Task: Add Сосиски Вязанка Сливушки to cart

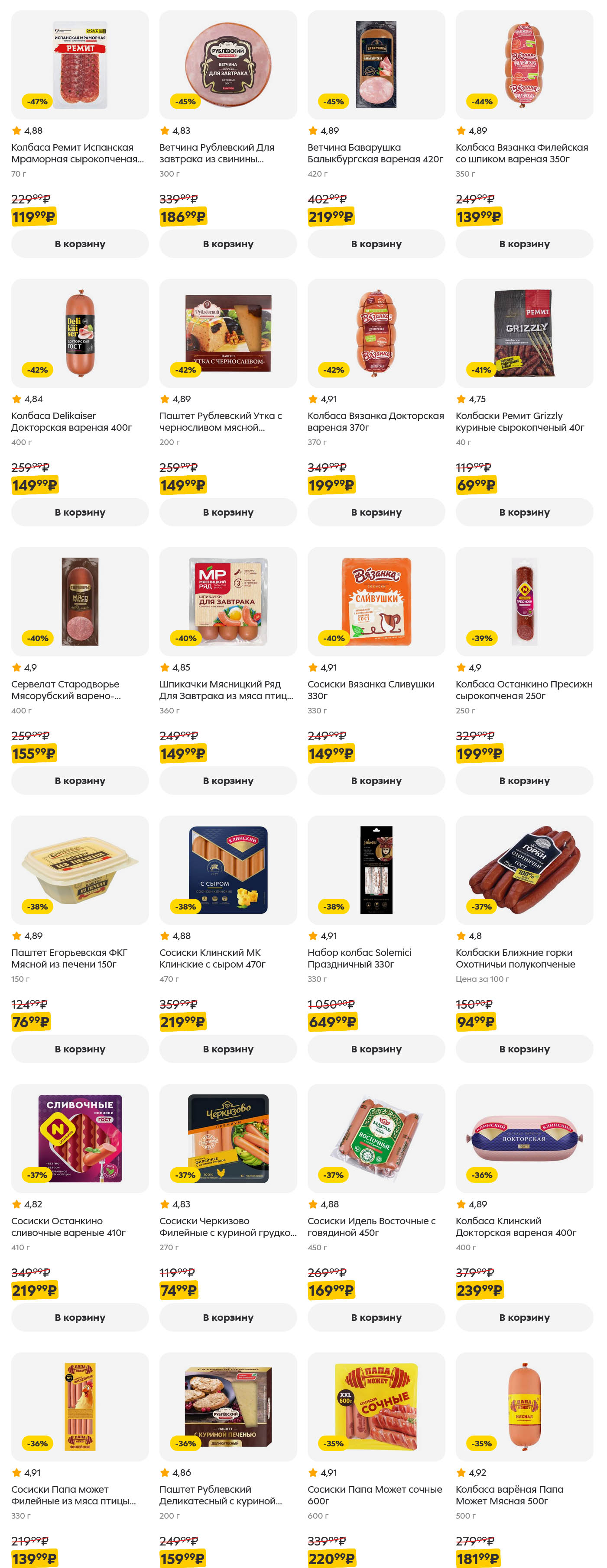Action: pyautogui.click(x=376, y=781)
